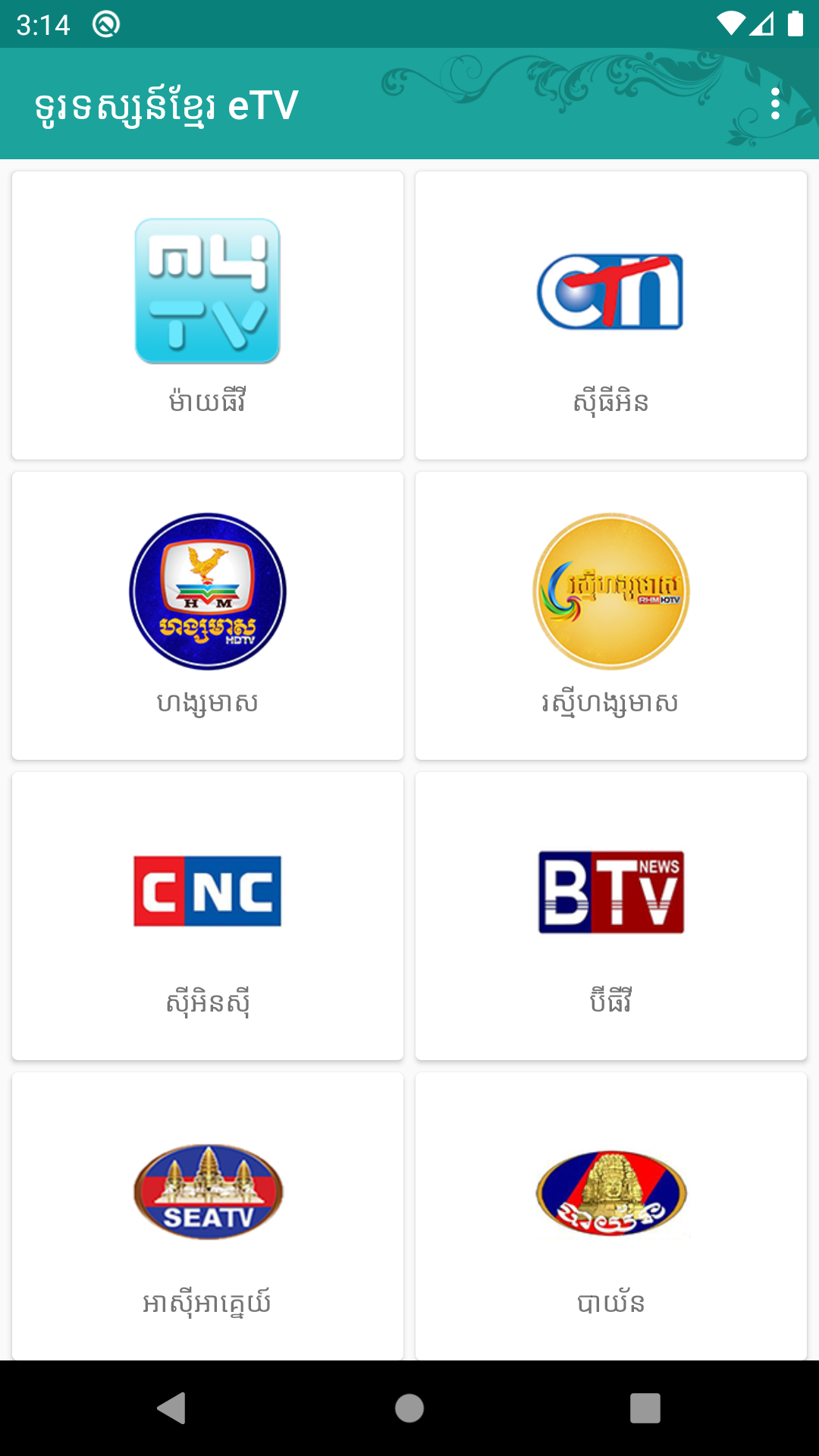This screenshot has height=1456, width=819.
Task: Choose the CNC channel card
Action: tap(208, 916)
